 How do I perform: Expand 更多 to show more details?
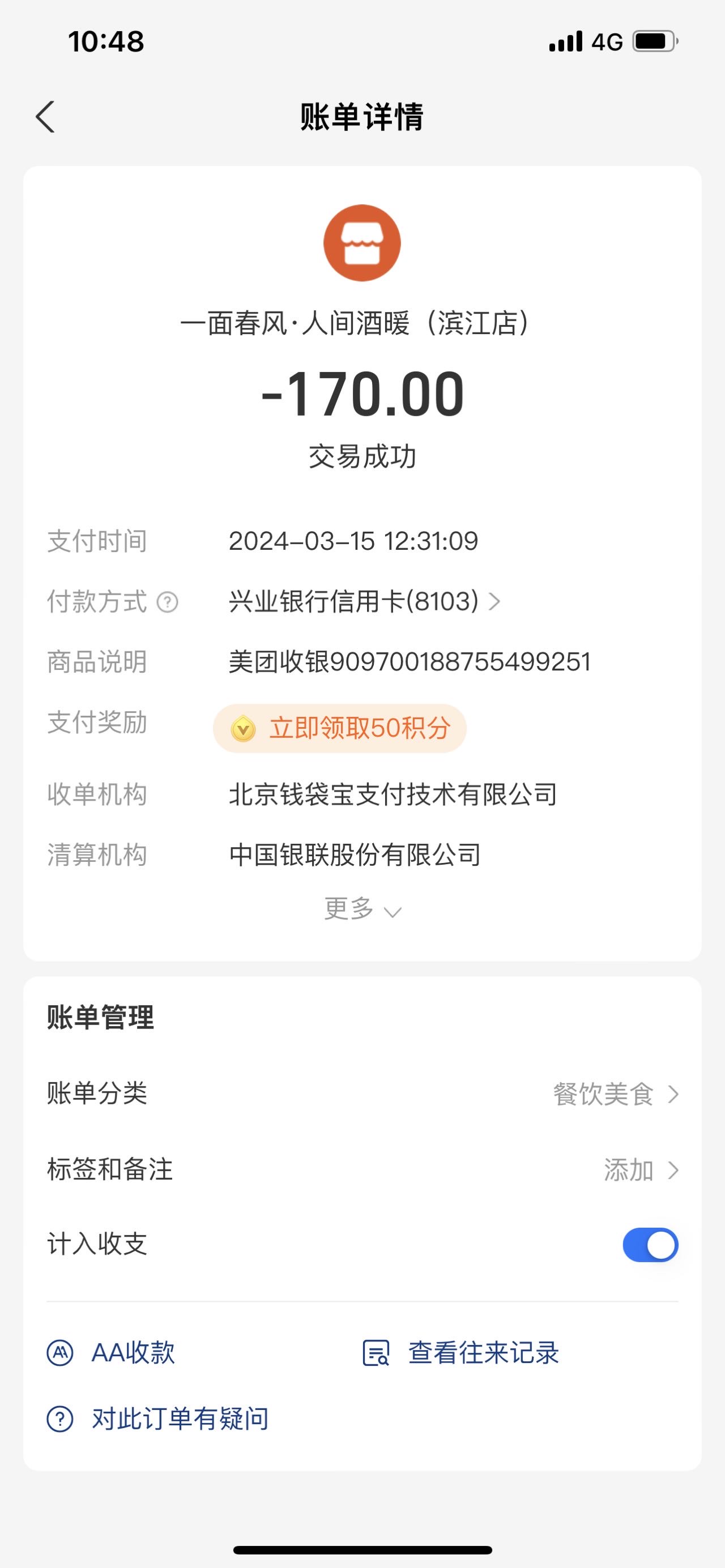[x=362, y=909]
